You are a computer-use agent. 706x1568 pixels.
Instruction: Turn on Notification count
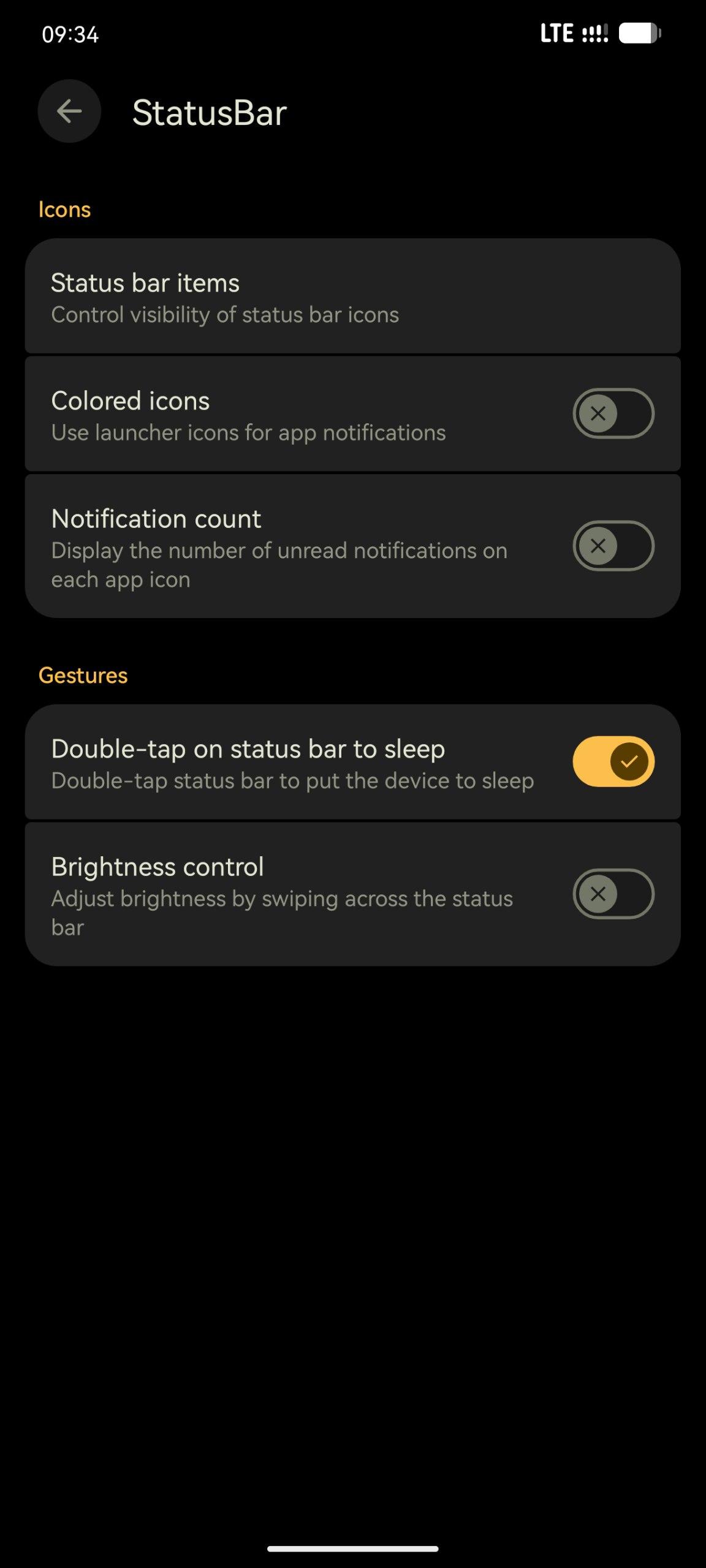click(x=613, y=546)
